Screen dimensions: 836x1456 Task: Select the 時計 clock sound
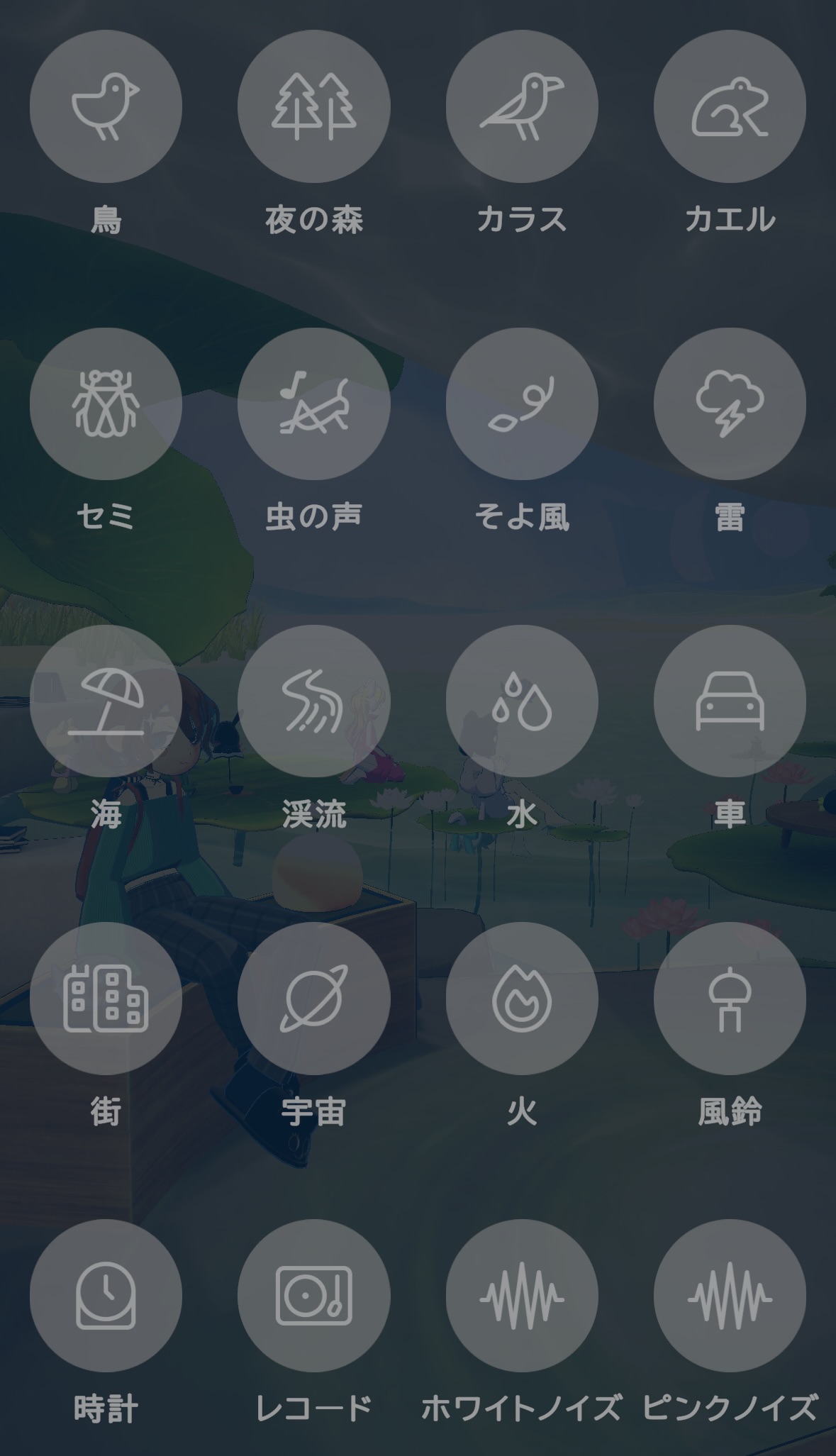click(106, 1295)
